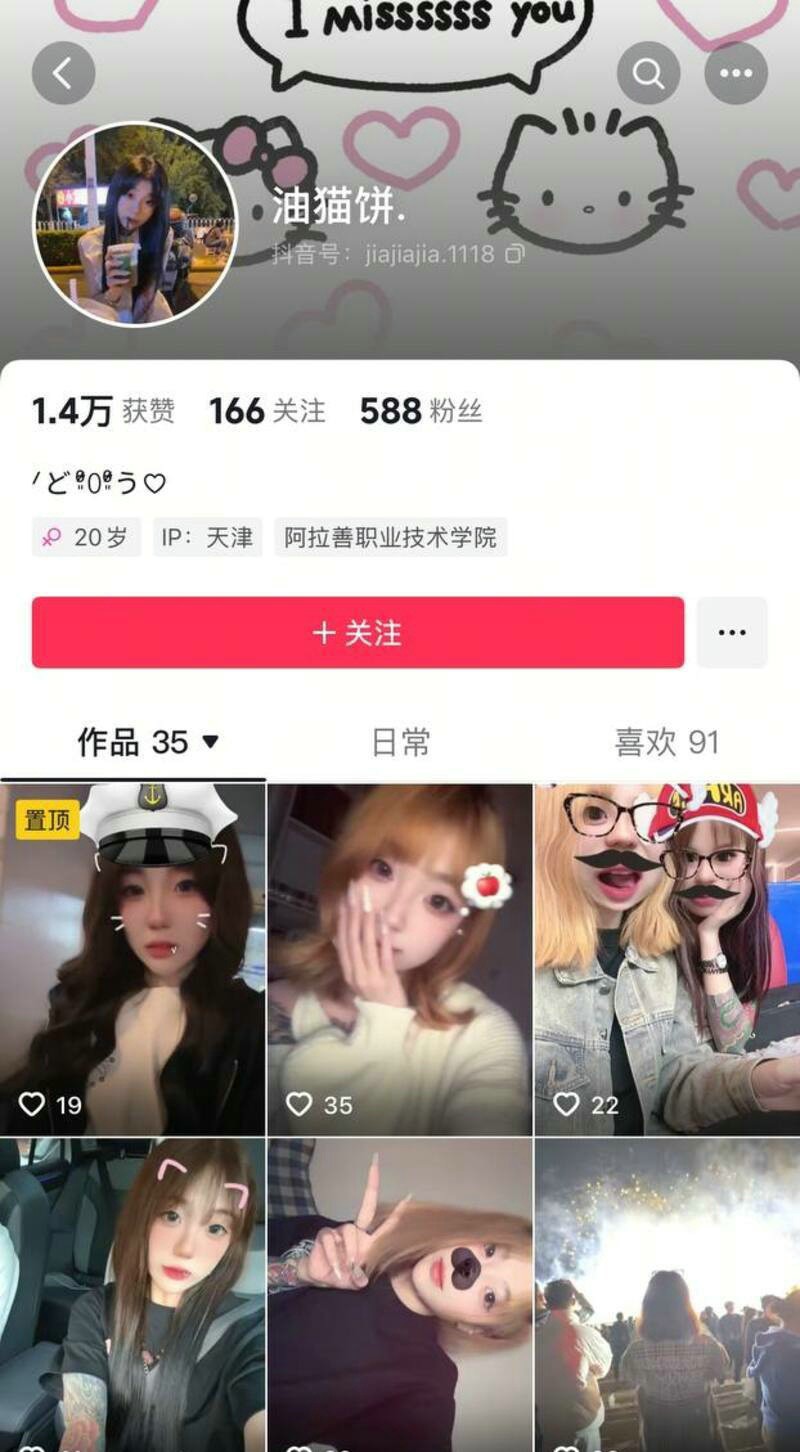The height and width of the screenshot is (1452, 800).
Task: Open the 166 关注 following list
Action: tap(267, 411)
